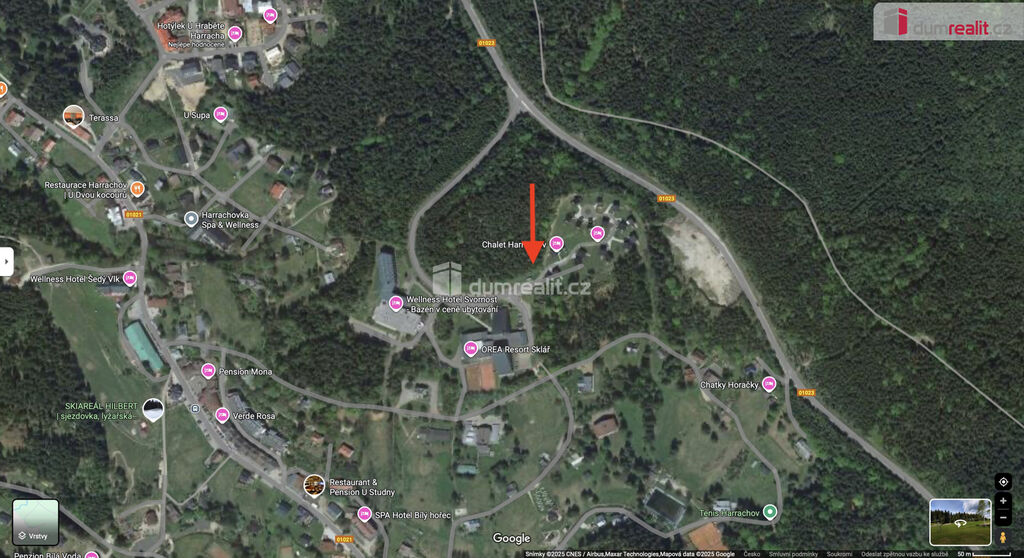The width and height of the screenshot is (1024, 558).
Task: Select the U Supa pin
Action: pyautogui.click(x=220, y=114)
